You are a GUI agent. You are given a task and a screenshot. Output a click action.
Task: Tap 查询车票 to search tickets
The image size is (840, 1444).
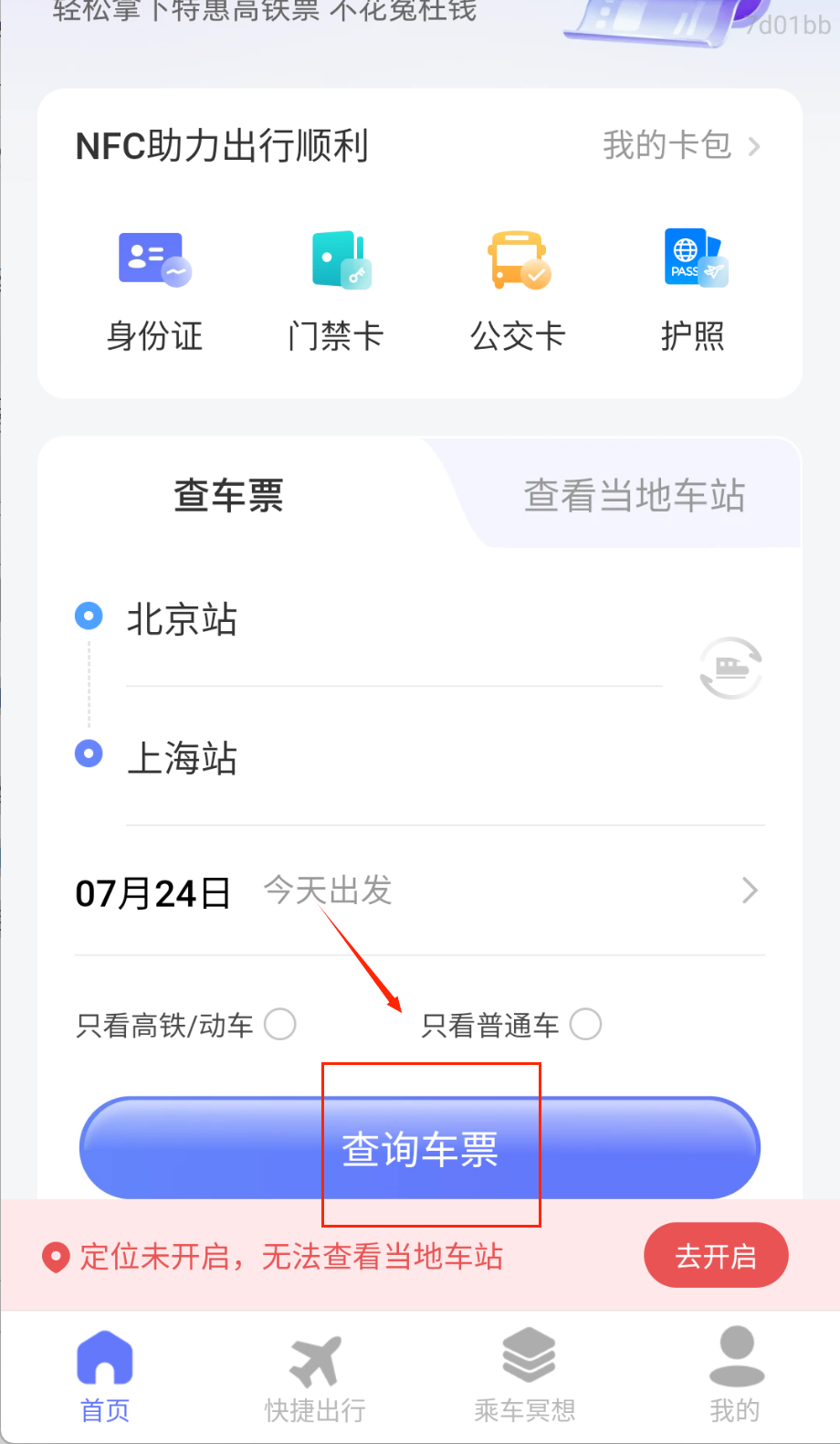[420, 1148]
